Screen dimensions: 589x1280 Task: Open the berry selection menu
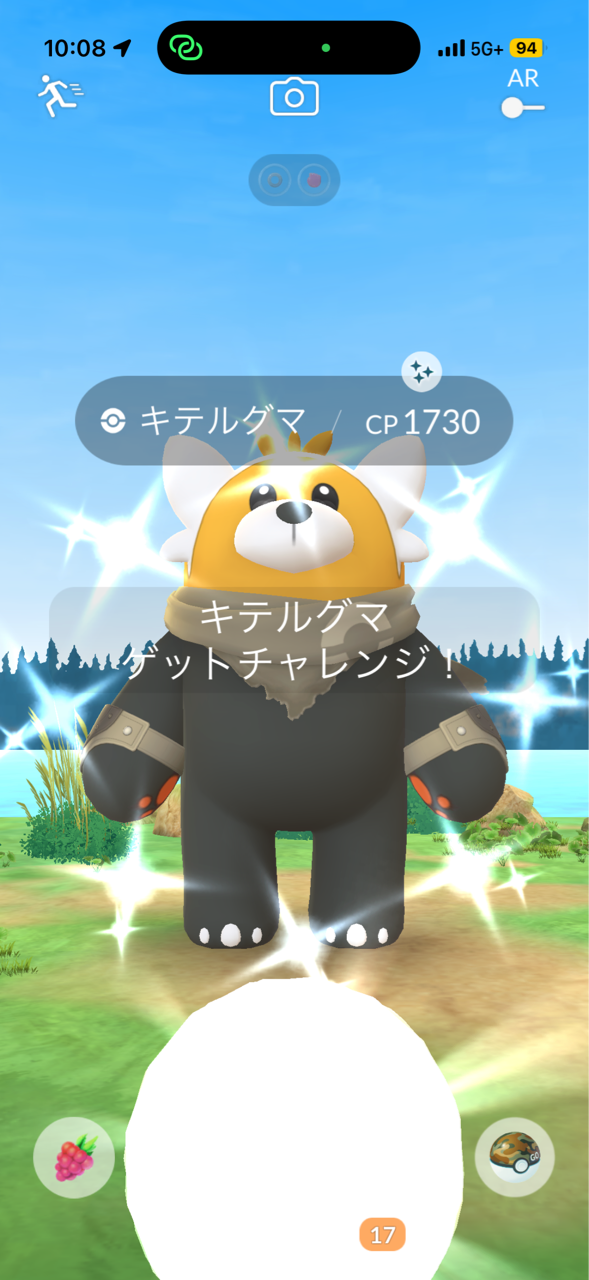[x=74, y=1157]
